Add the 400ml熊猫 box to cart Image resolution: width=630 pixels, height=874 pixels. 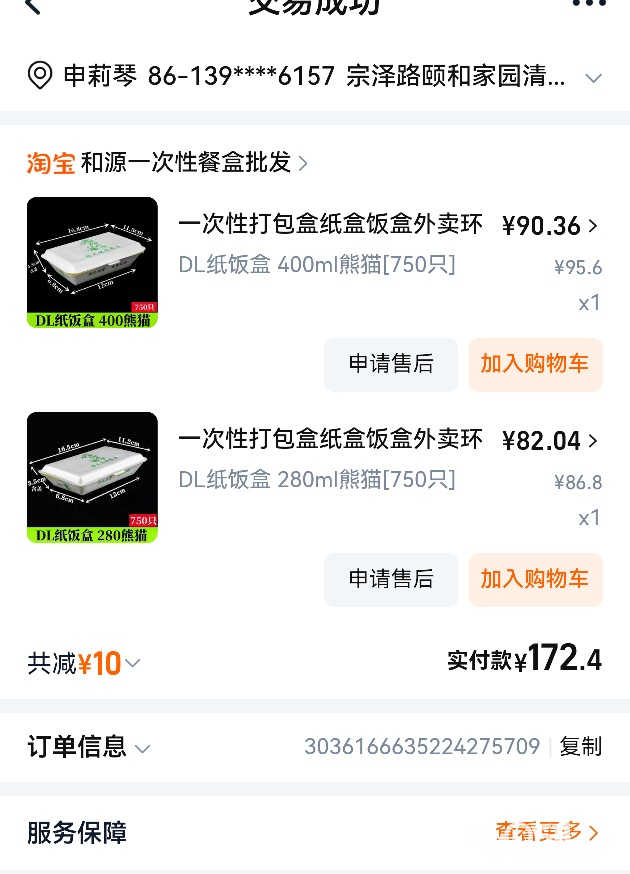click(535, 364)
